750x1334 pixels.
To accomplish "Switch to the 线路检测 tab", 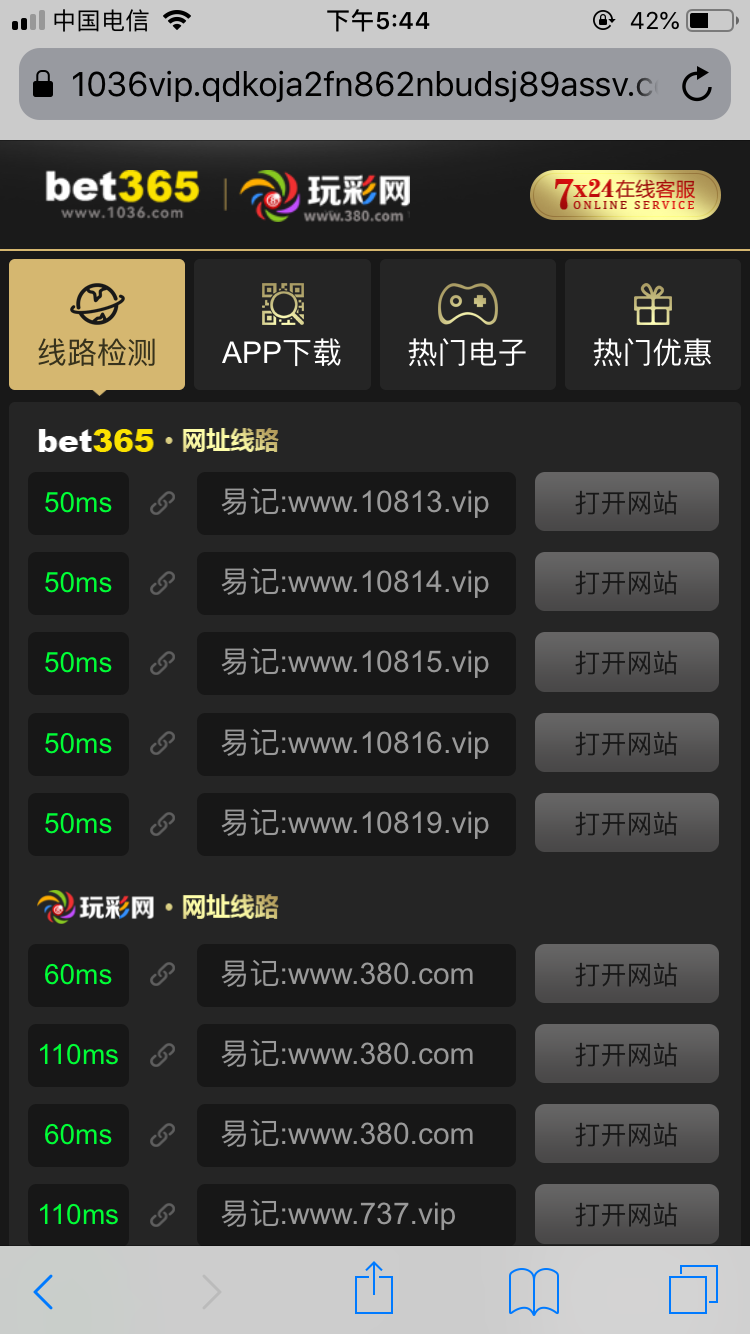I will coord(97,324).
